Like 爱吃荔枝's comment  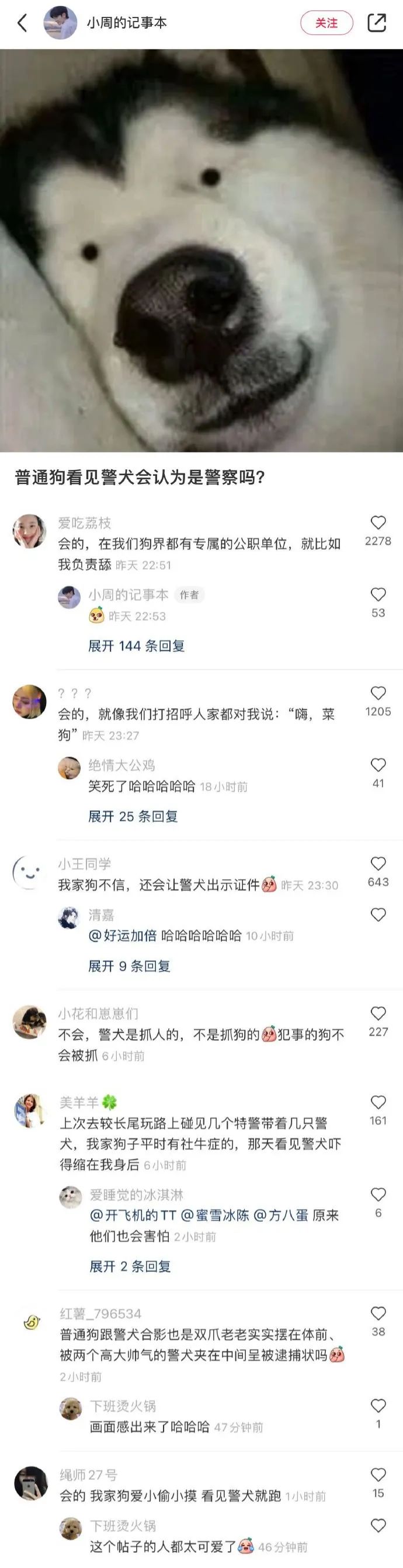pos(378,523)
